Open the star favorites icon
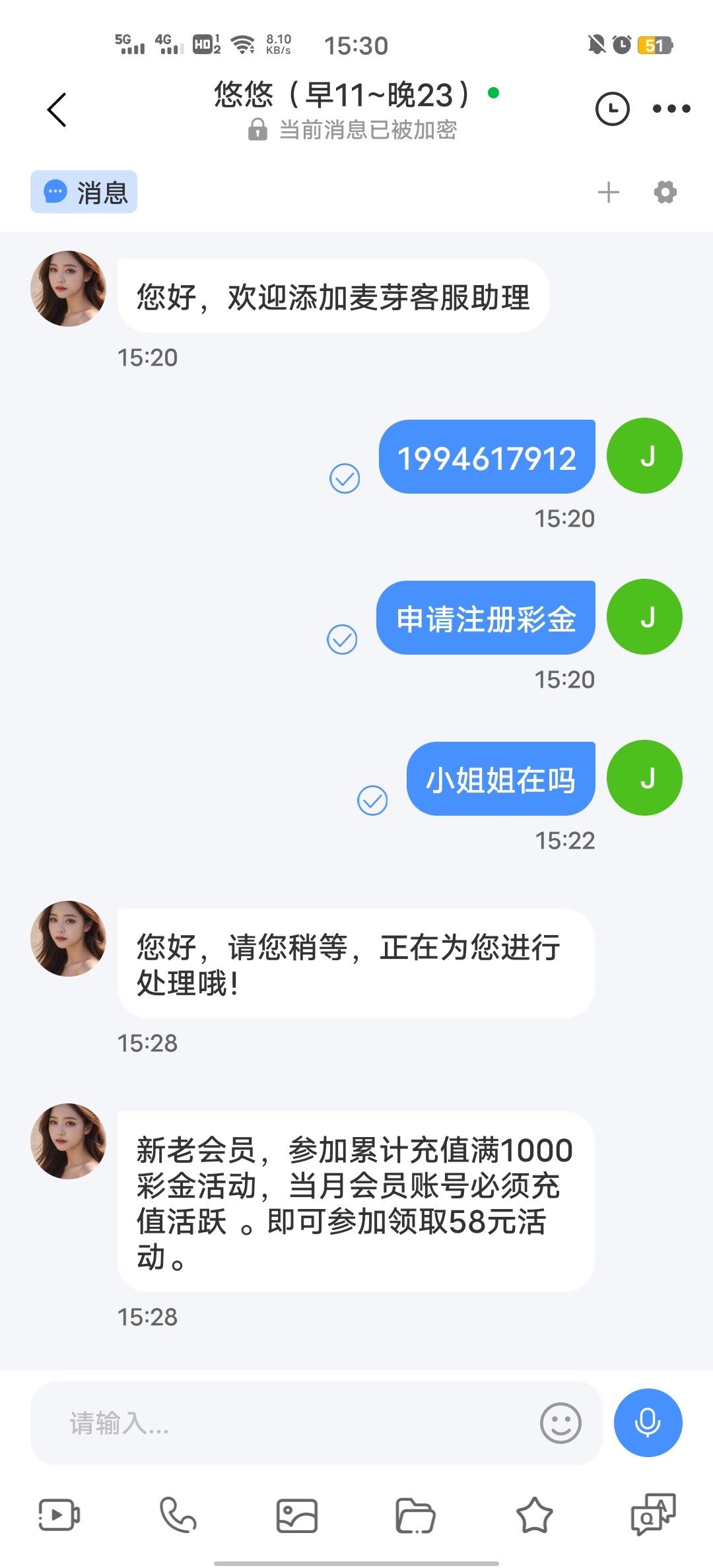 tap(534, 1515)
